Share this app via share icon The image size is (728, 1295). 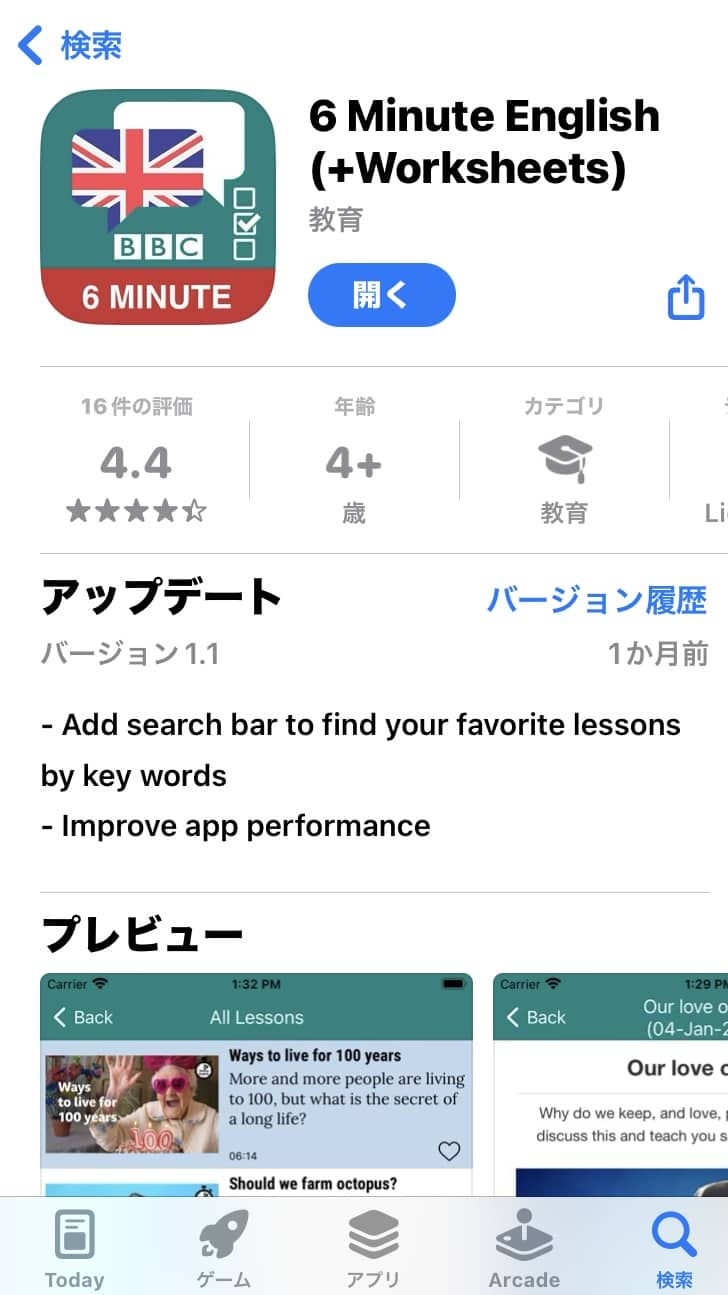pyautogui.click(x=686, y=297)
